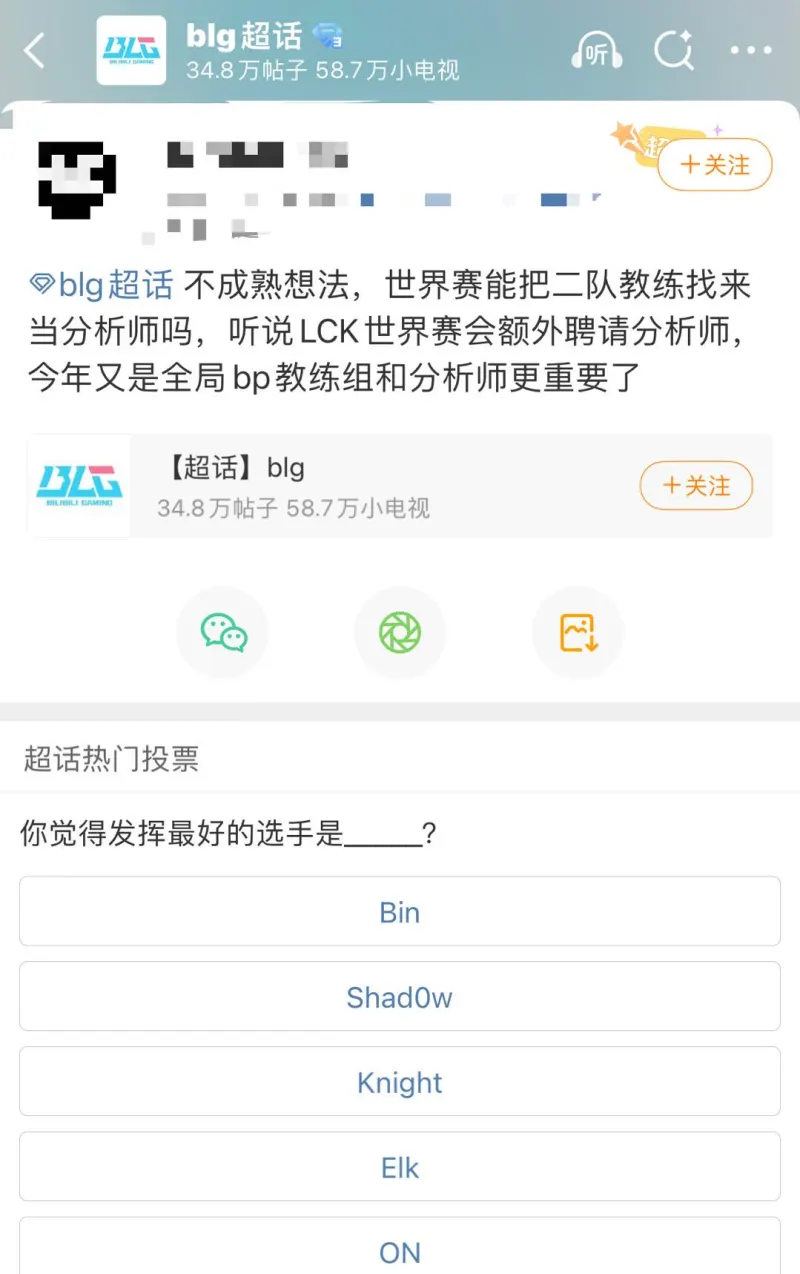Follow the 【超话】blg super topic card
The height and width of the screenshot is (1274, 800).
click(x=696, y=486)
